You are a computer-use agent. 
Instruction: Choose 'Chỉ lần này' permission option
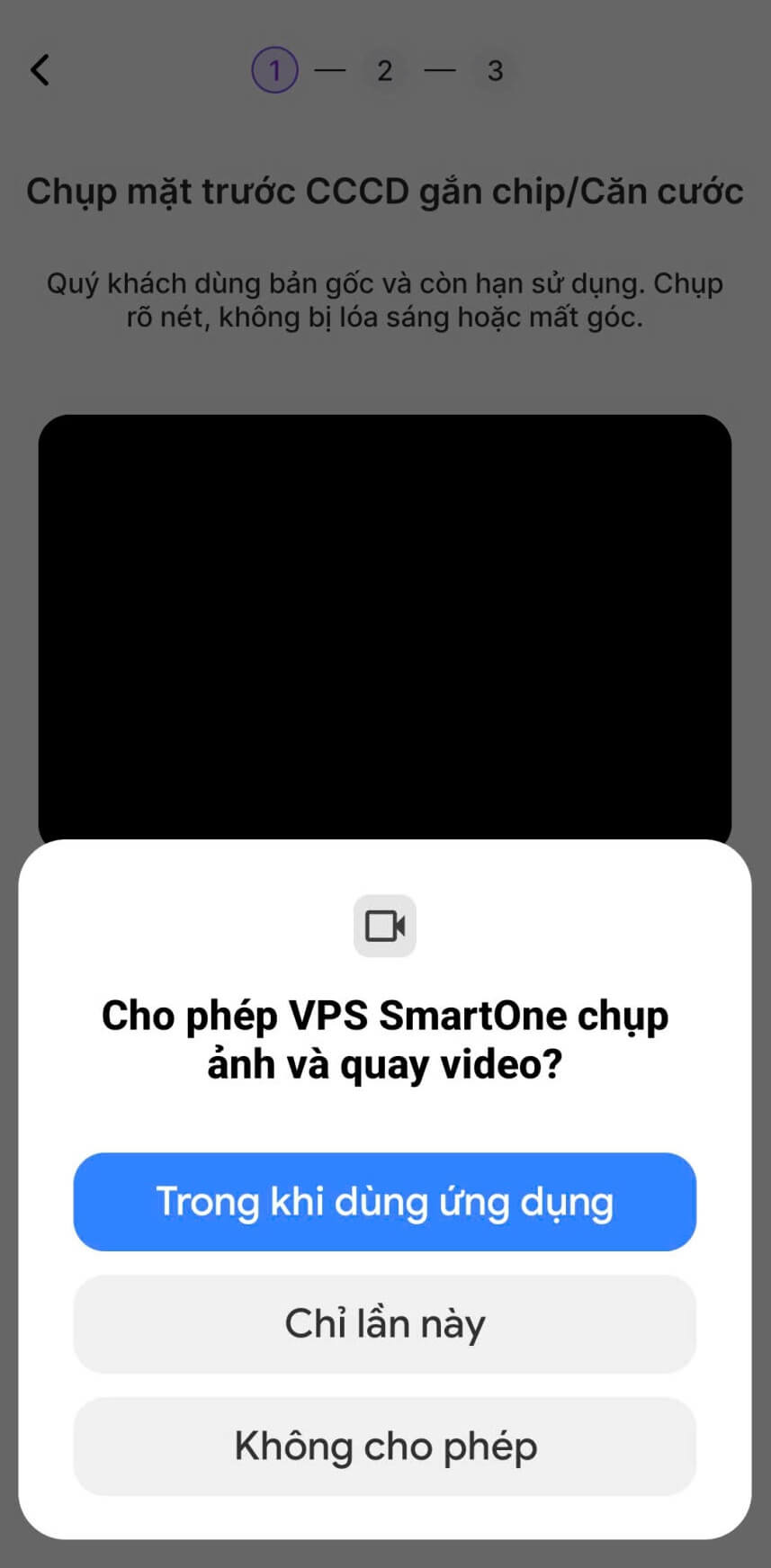(385, 1324)
